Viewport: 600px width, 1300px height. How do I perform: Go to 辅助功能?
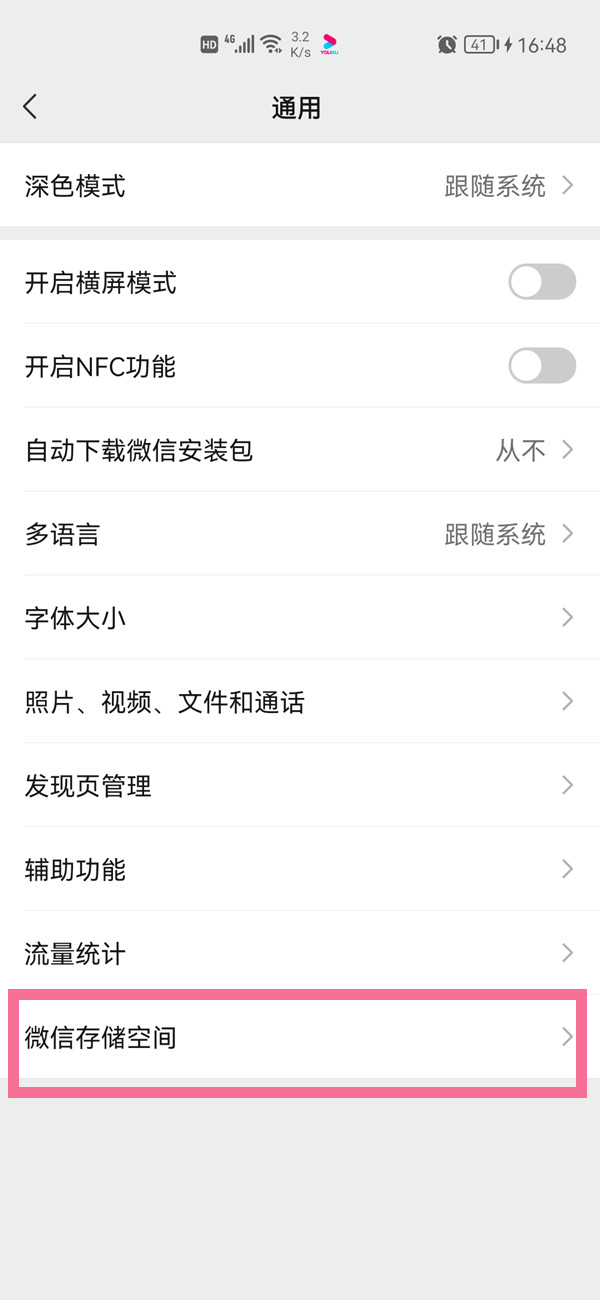click(300, 869)
